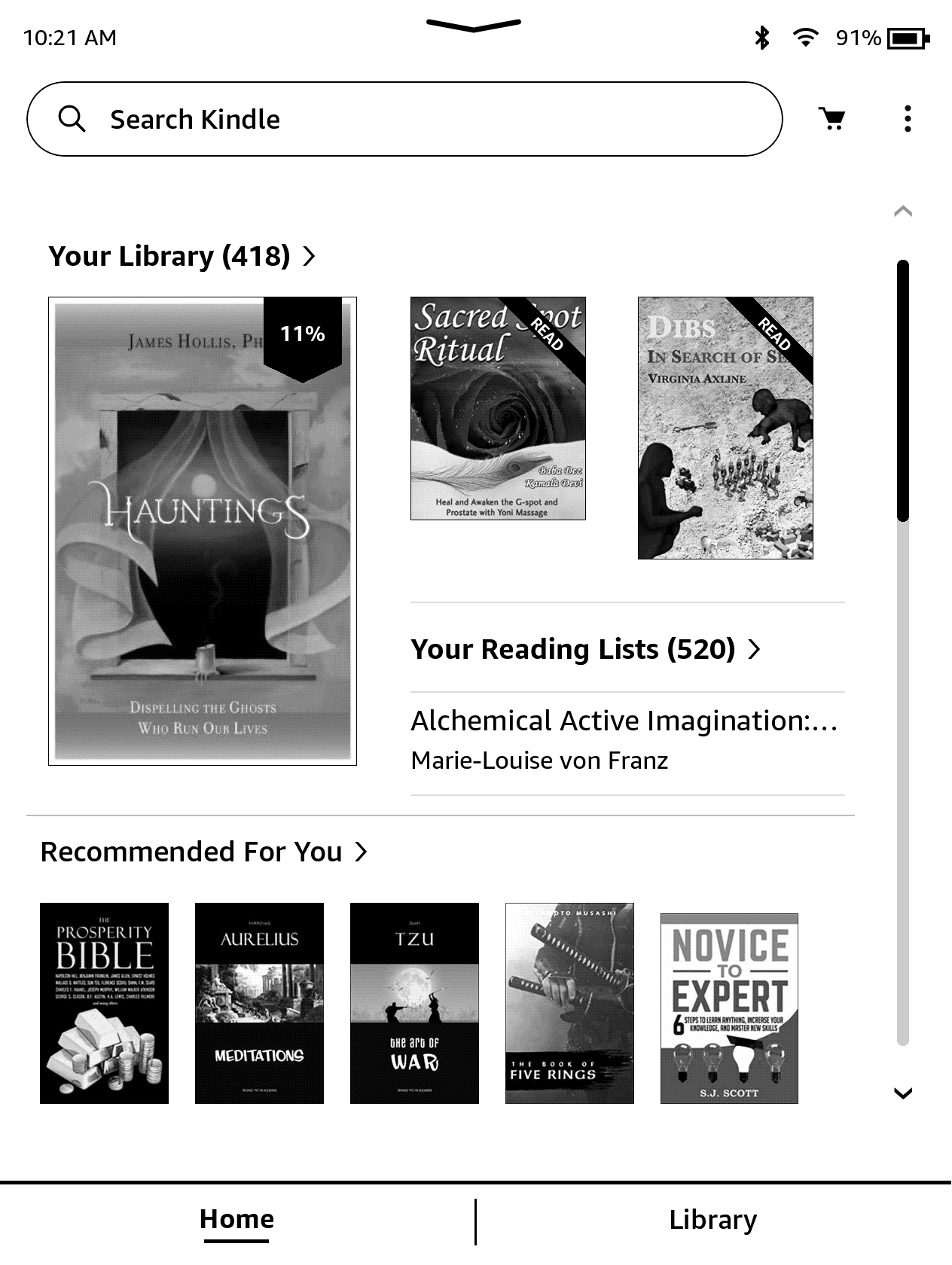Expand Your Reading Lists (520)
This screenshot has width=952, height=1265.
point(586,649)
